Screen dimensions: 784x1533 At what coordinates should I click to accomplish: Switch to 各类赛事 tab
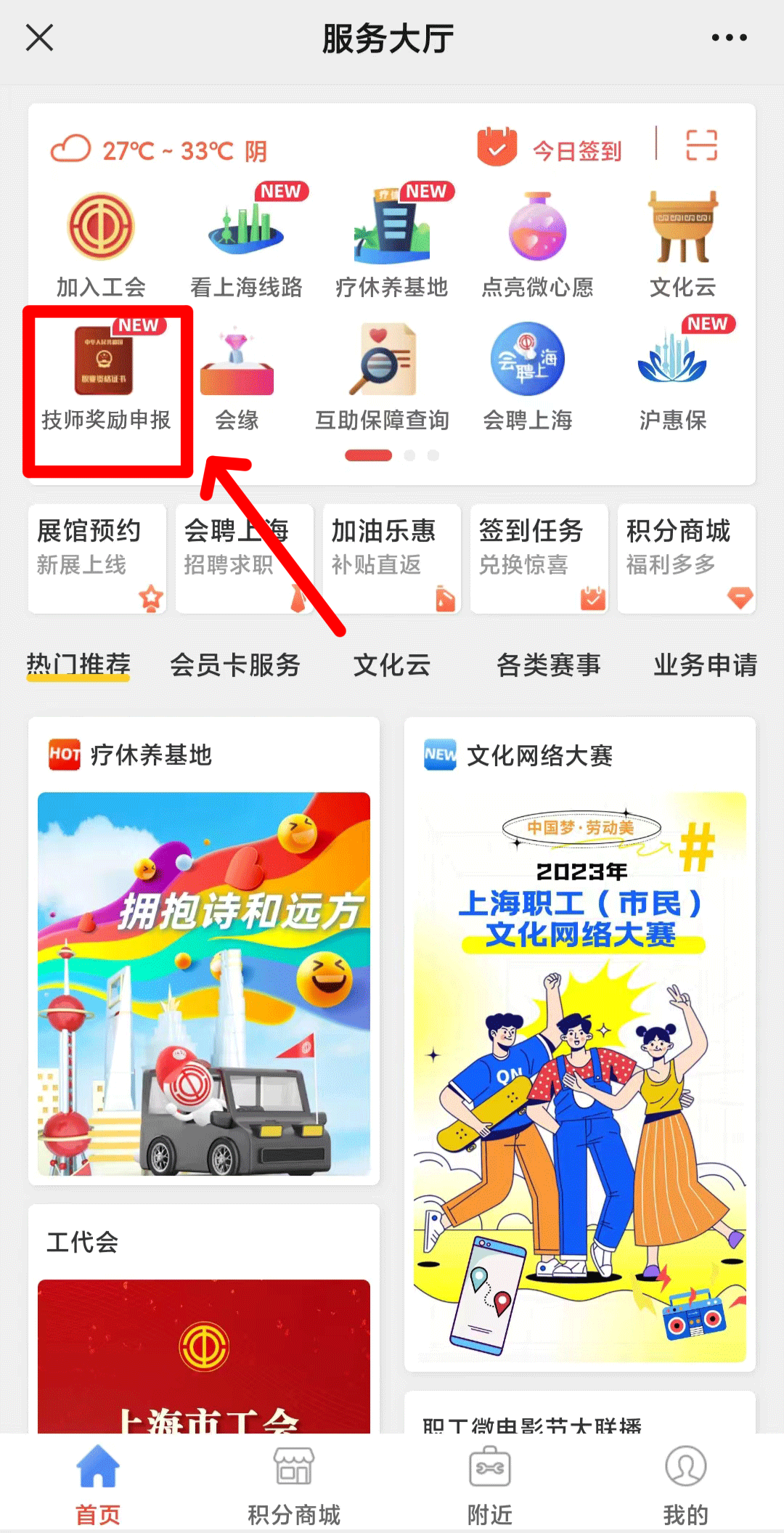coord(548,664)
